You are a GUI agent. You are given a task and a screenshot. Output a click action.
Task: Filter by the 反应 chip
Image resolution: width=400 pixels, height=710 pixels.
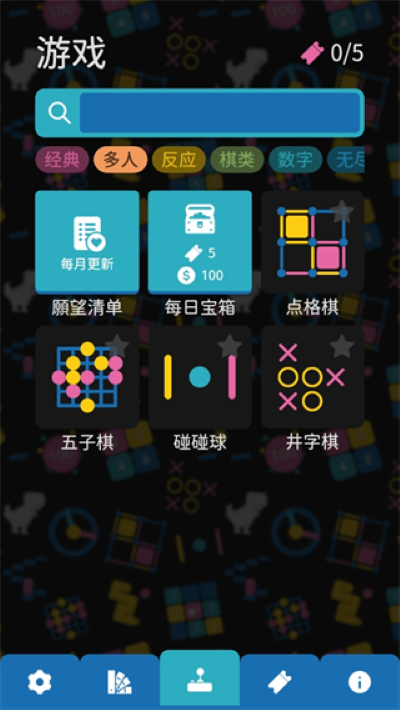(x=178, y=159)
